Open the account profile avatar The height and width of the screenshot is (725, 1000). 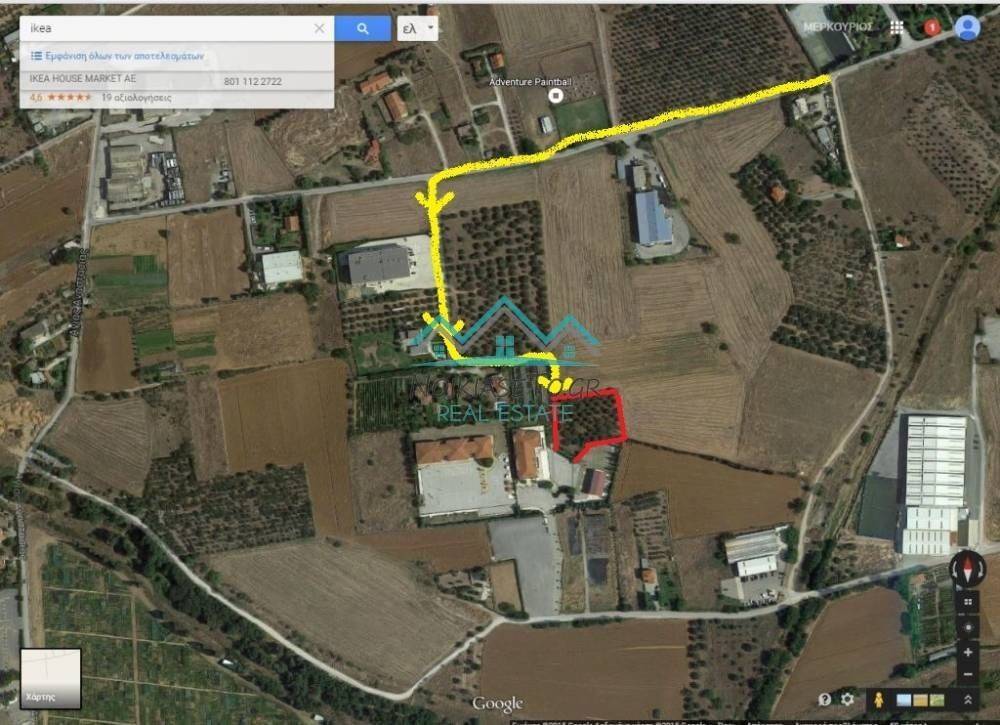click(x=967, y=27)
